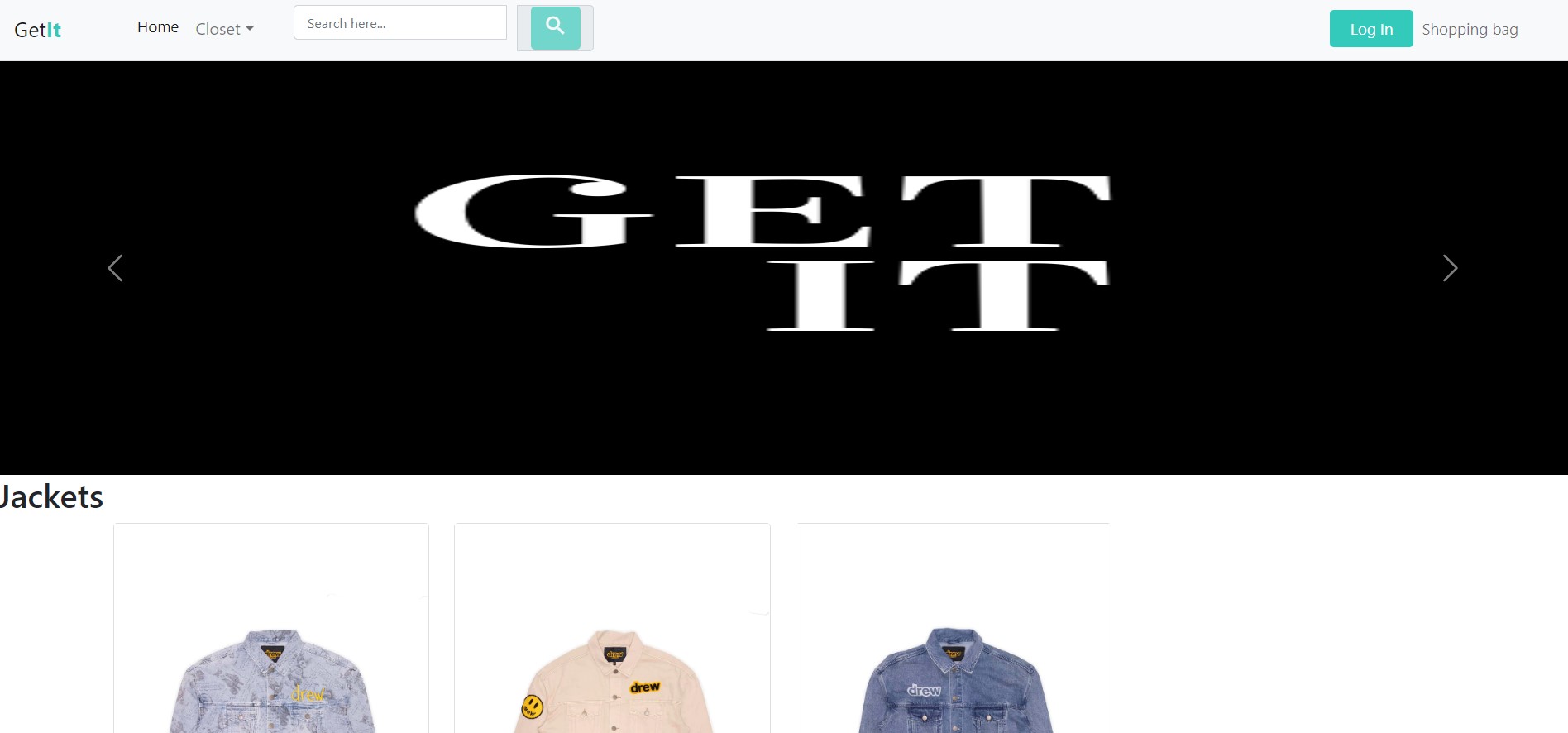Show the previous carousel slide
This screenshot has height=733, width=1568.
[116, 268]
